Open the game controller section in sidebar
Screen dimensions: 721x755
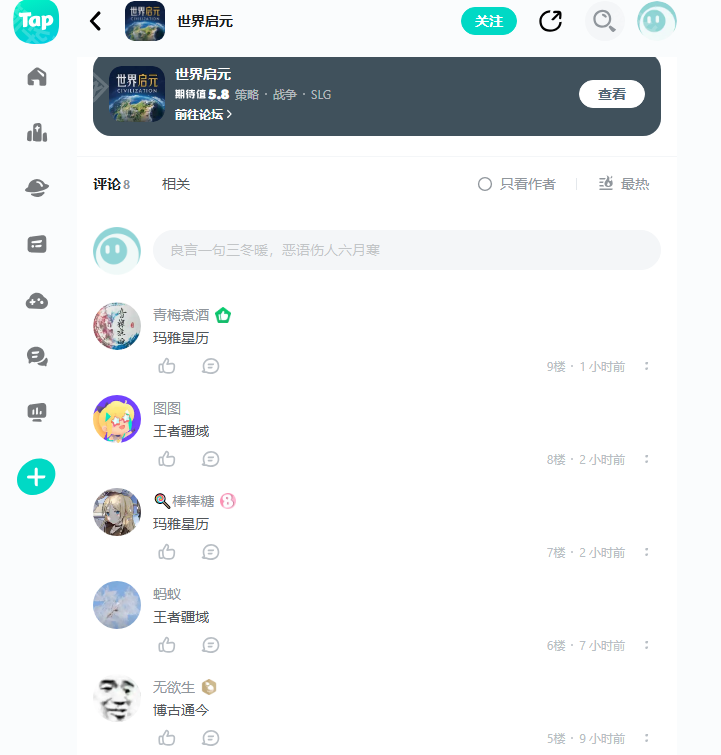pyautogui.click(x=37, y=300)
